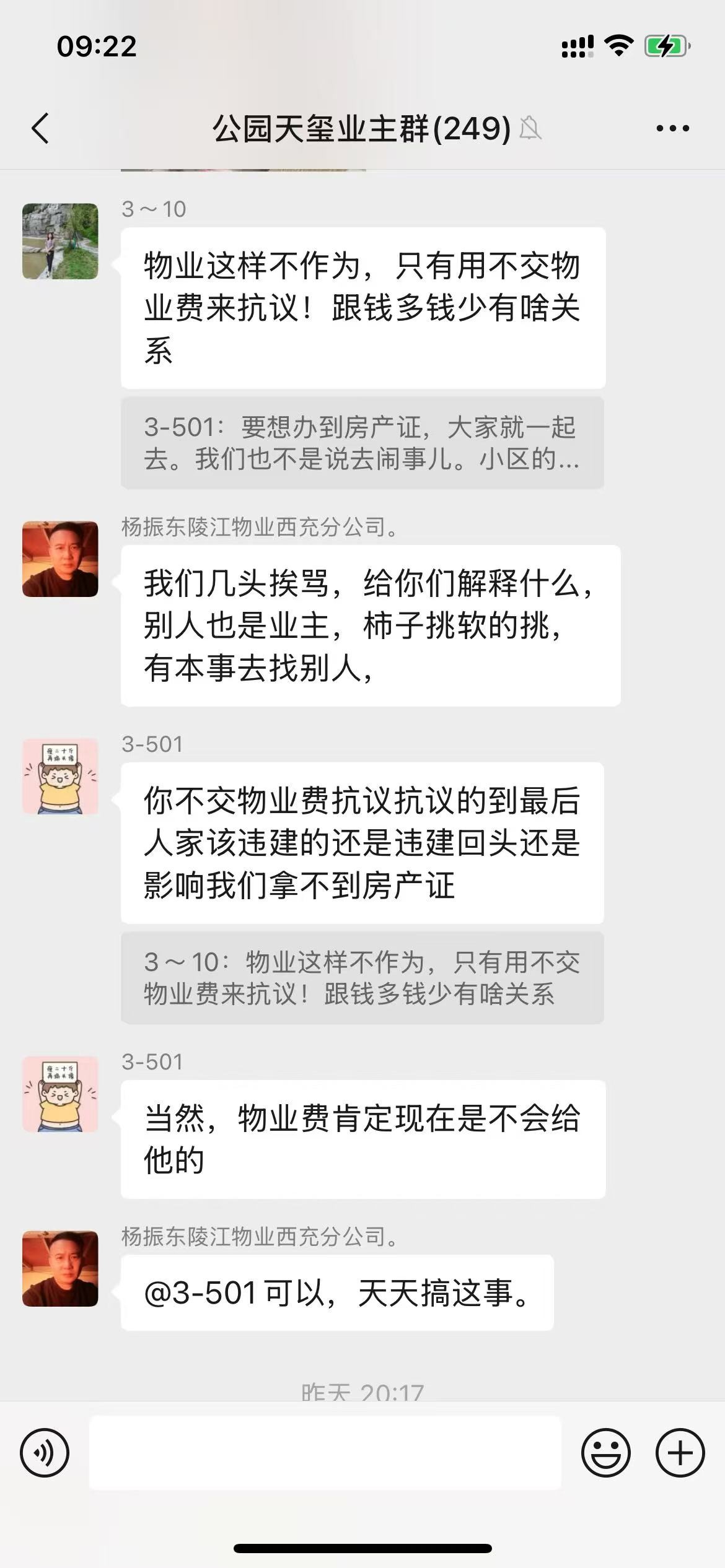Tap the message text field
The image size is (725, 1568).
325,1453
